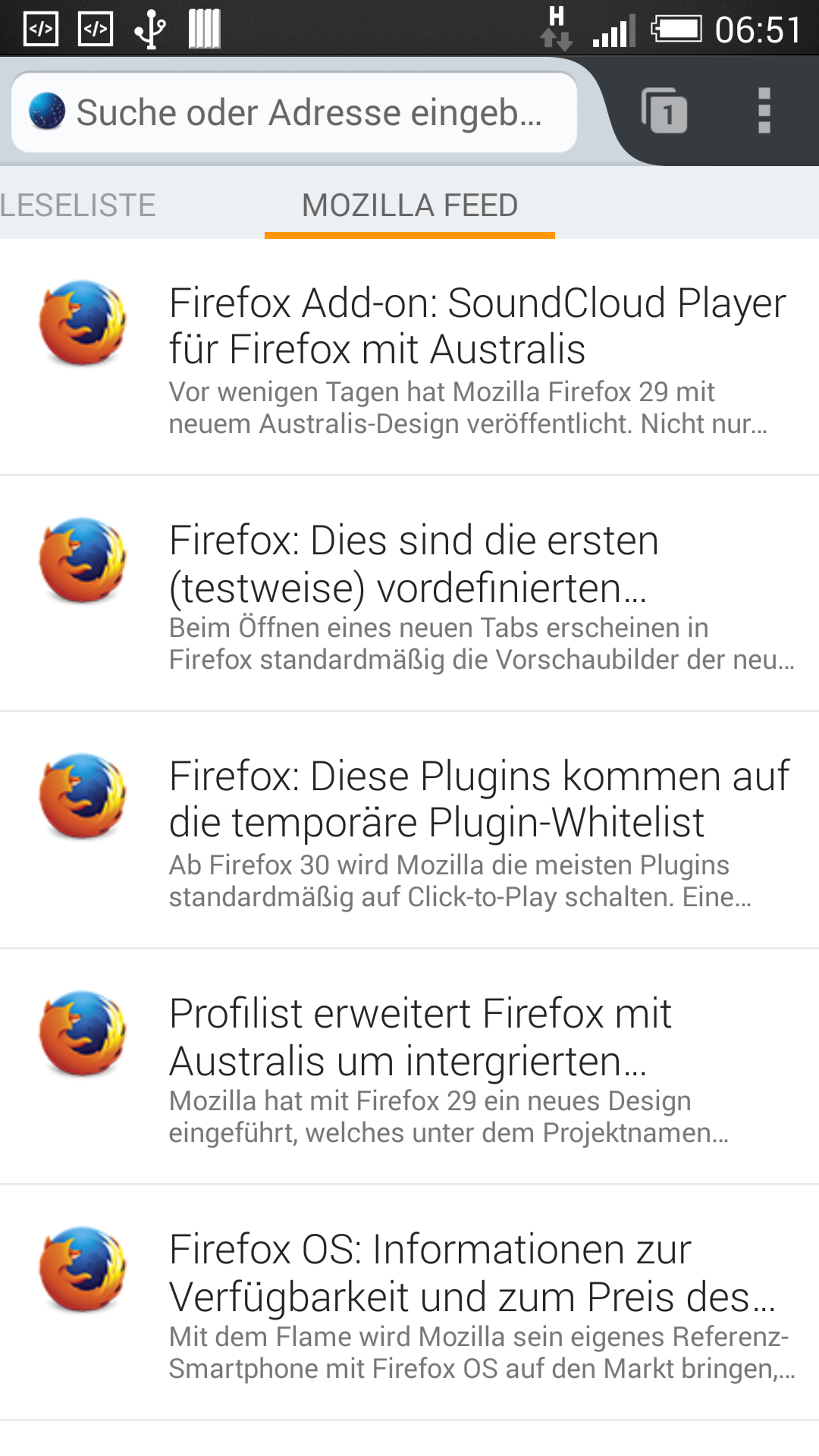View the Profilist Australis article
The height and width of the screenshot is (1456, 819).
point(478,1067)
